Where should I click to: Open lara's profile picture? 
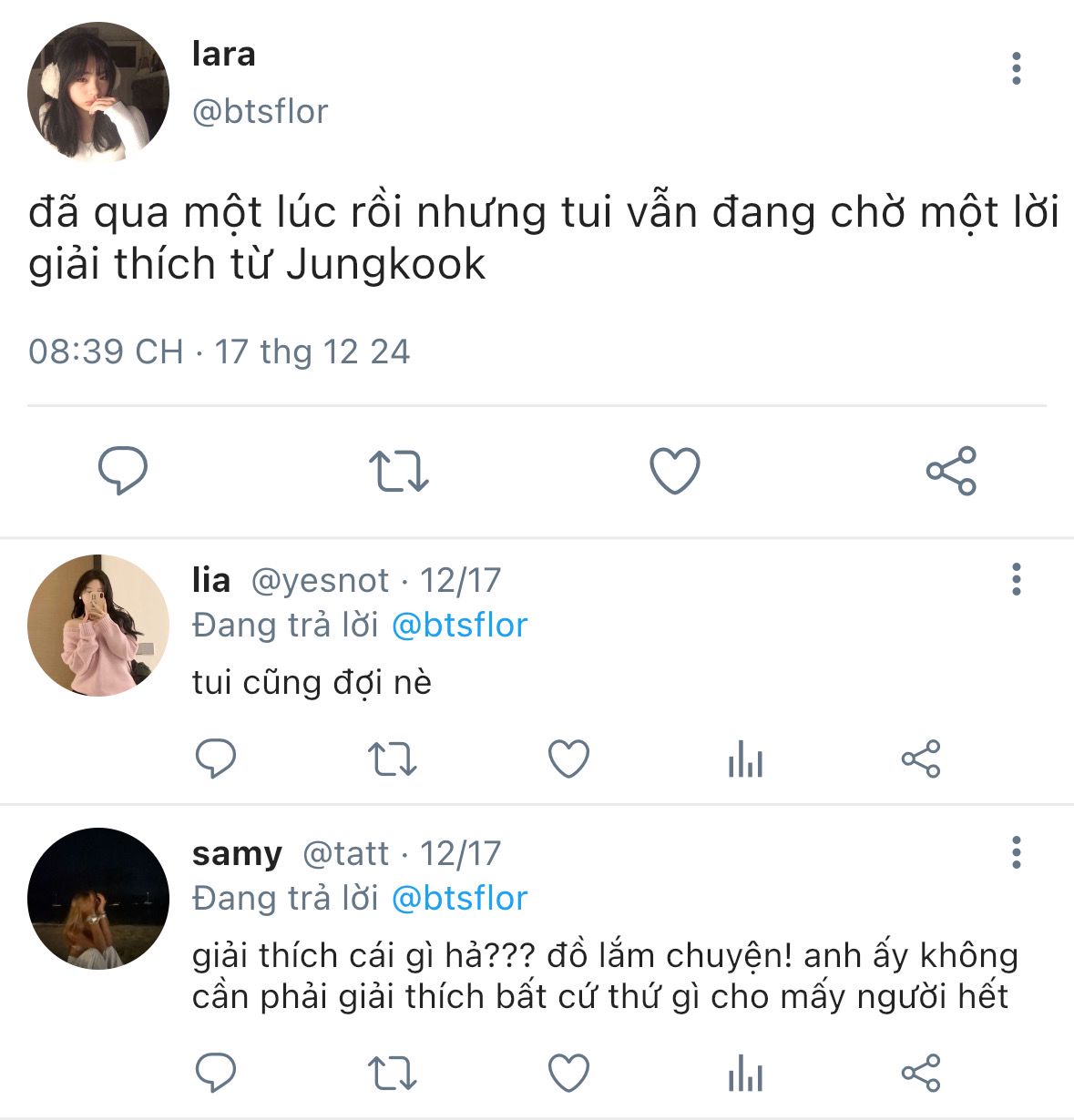98,92
